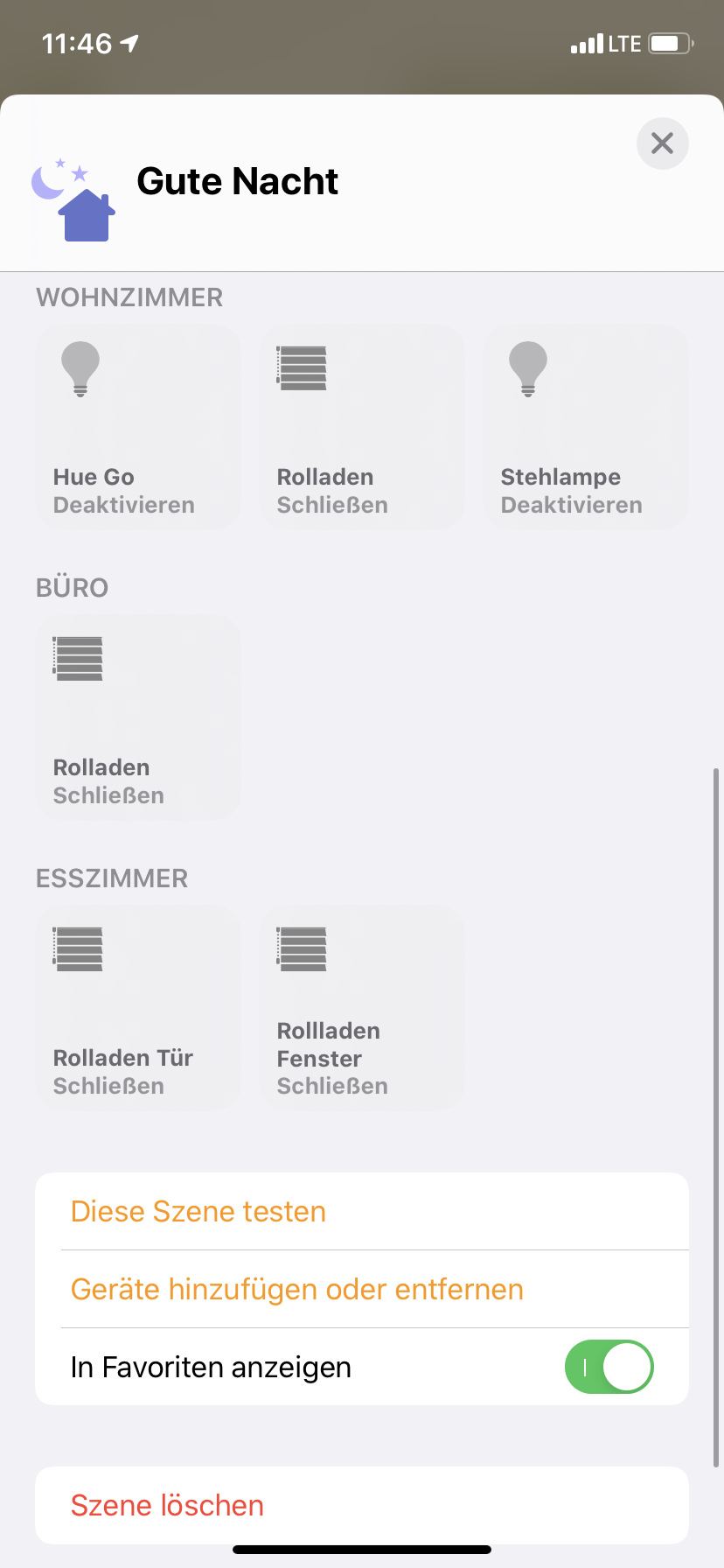This screenshot has height=1568, width=724.
Task: Test the scene via Diese Szene testen
Action: tap(198, 1212)
